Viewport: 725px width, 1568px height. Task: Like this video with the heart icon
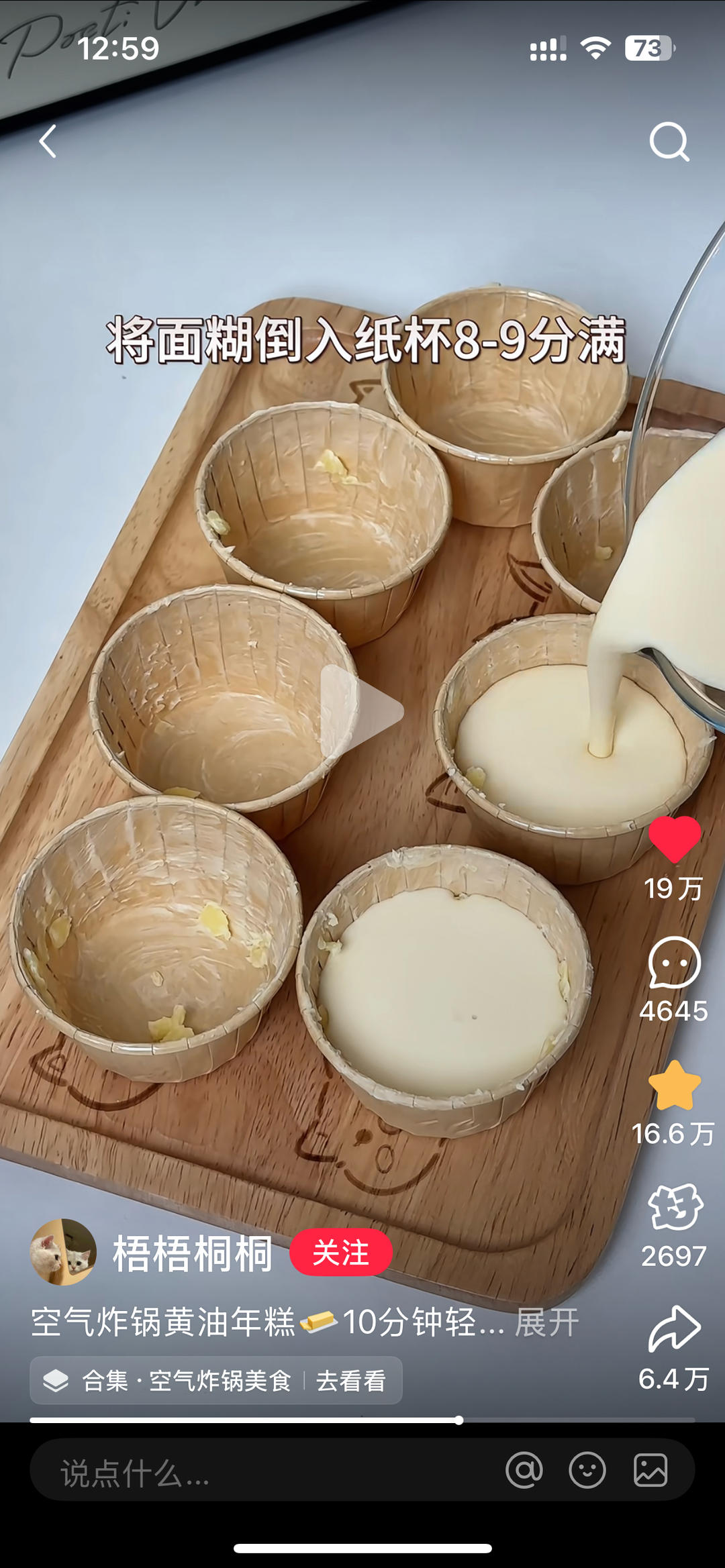pyautogui.click(x=674, y=839)
